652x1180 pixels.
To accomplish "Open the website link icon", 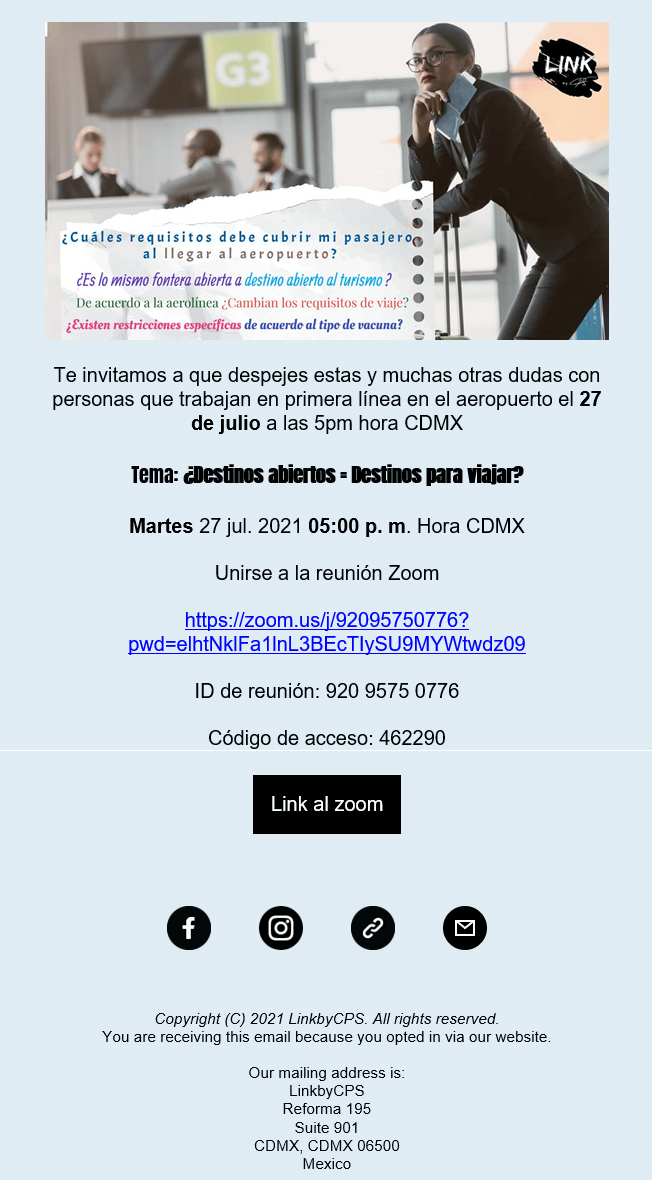I will [373, 928].
